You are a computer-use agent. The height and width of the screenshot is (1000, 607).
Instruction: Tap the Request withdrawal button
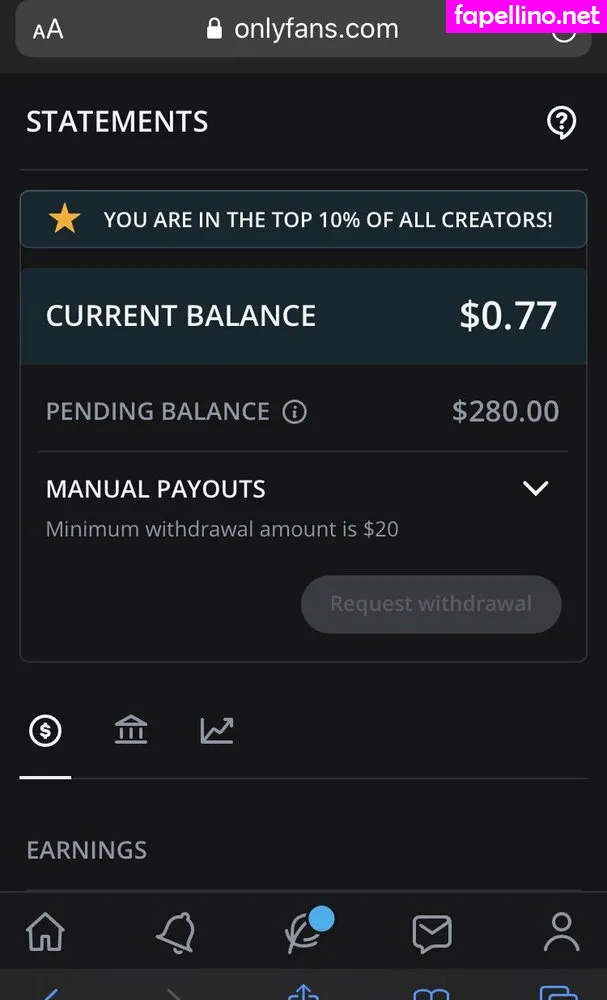(431, 604)
